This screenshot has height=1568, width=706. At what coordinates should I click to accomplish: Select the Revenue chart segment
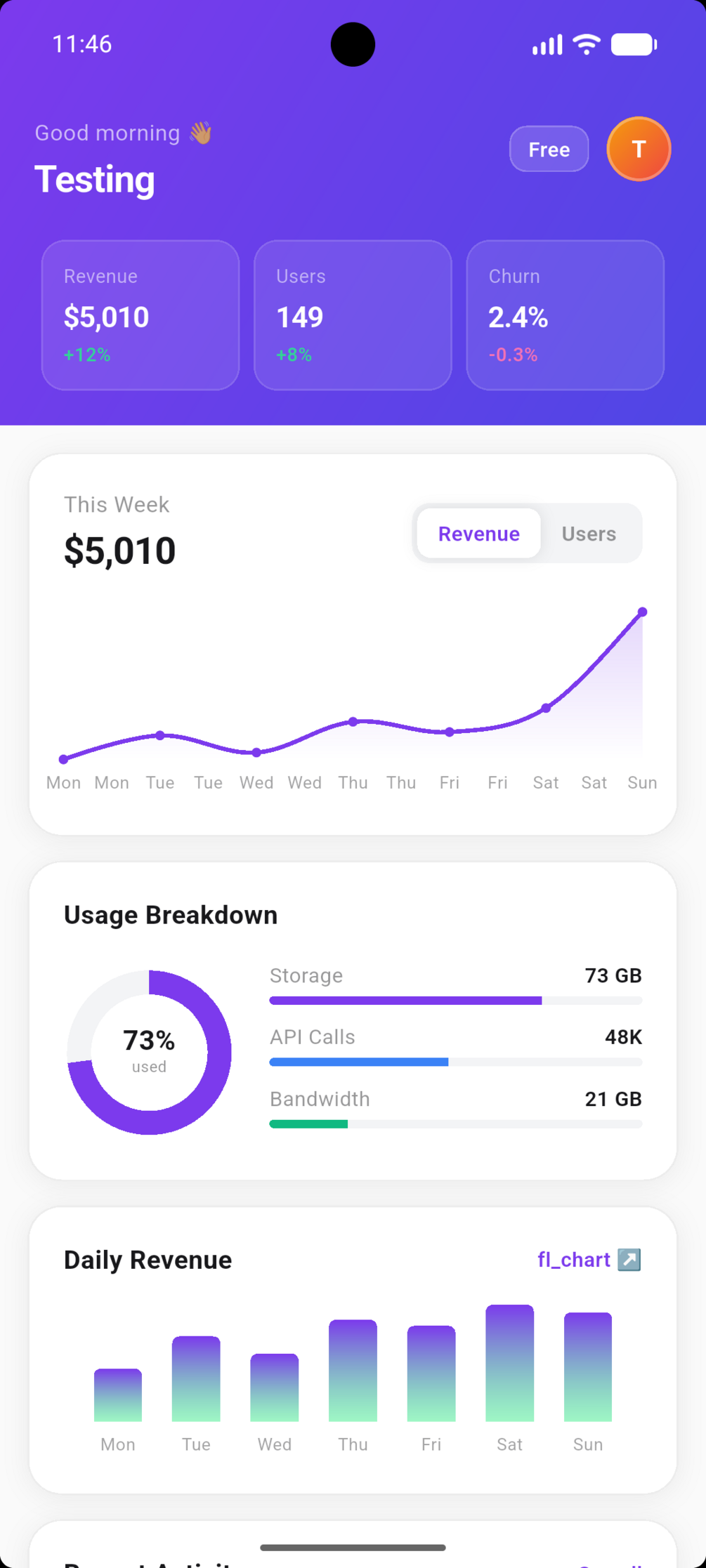click(x=479, y=534)
